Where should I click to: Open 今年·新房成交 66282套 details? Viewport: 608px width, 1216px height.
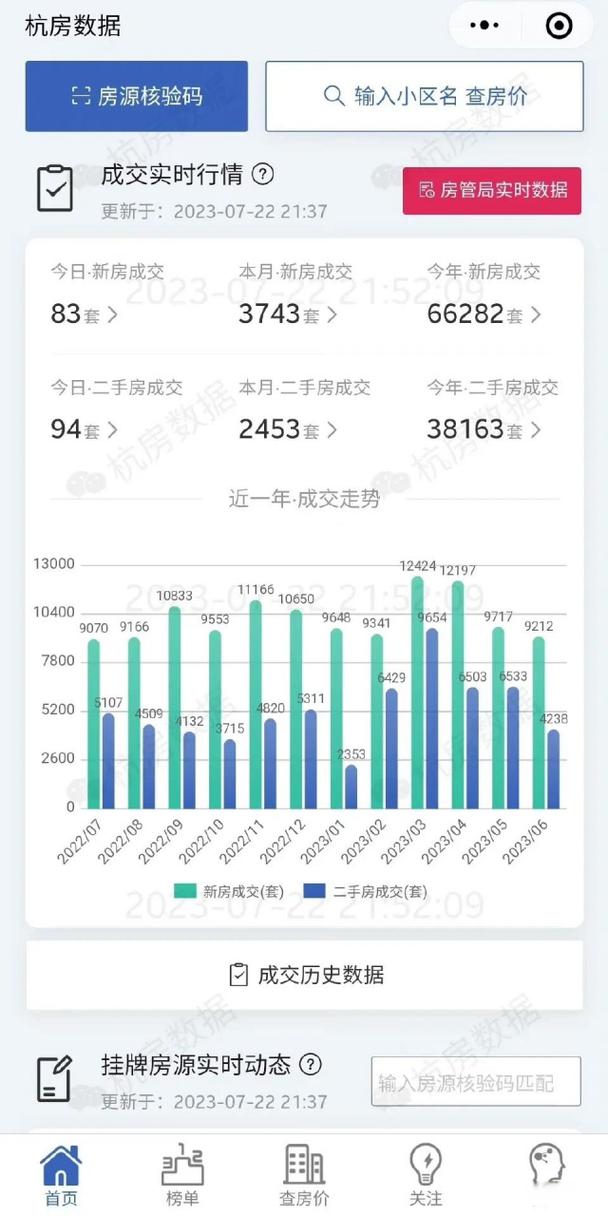tap(484, 314)
